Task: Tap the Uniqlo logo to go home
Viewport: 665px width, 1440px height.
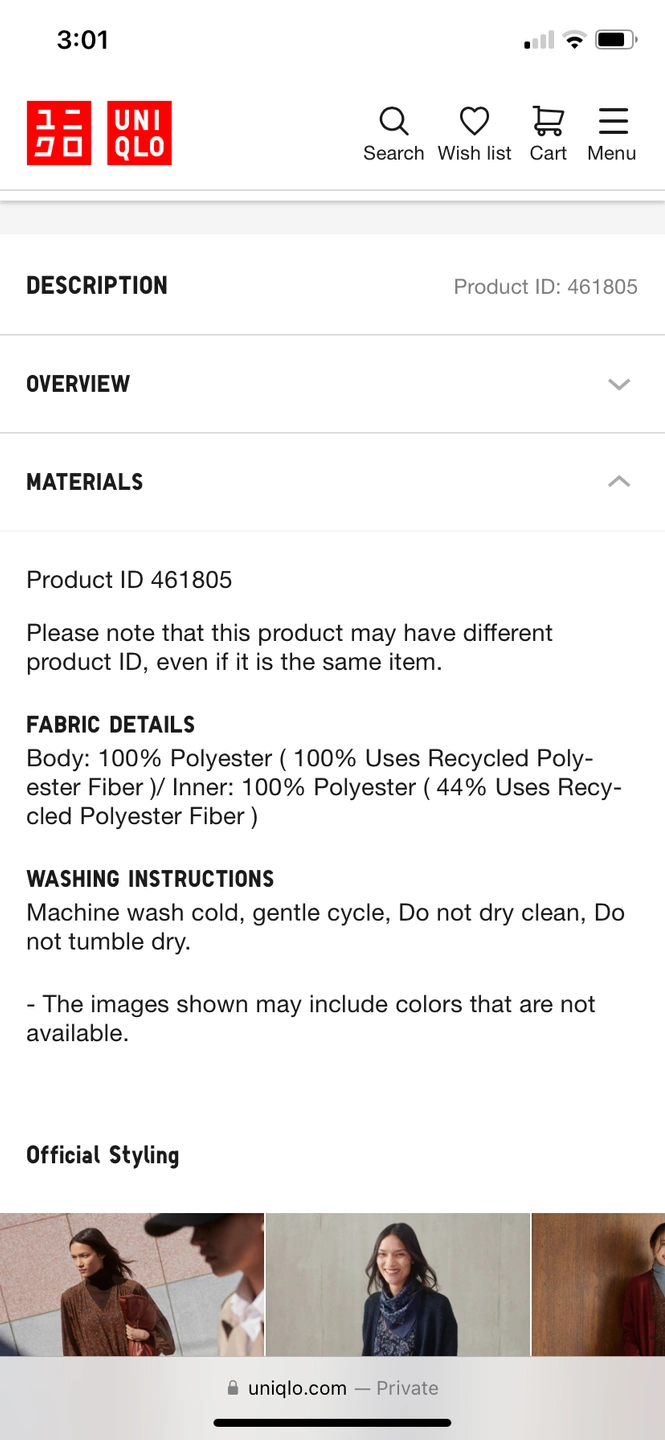Action: click(x=99, y=133)
